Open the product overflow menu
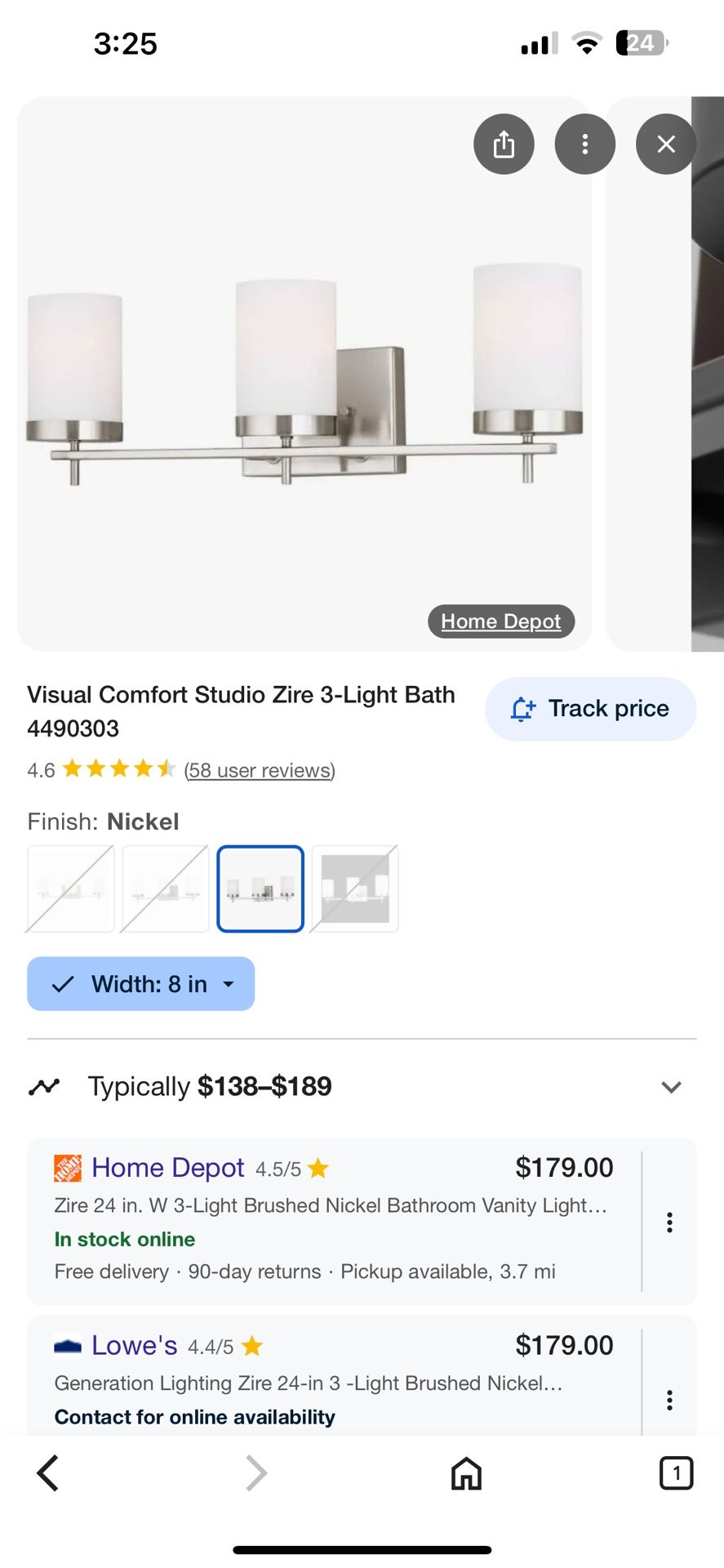This screenshot has width=724, height=1568. (584, 145)
